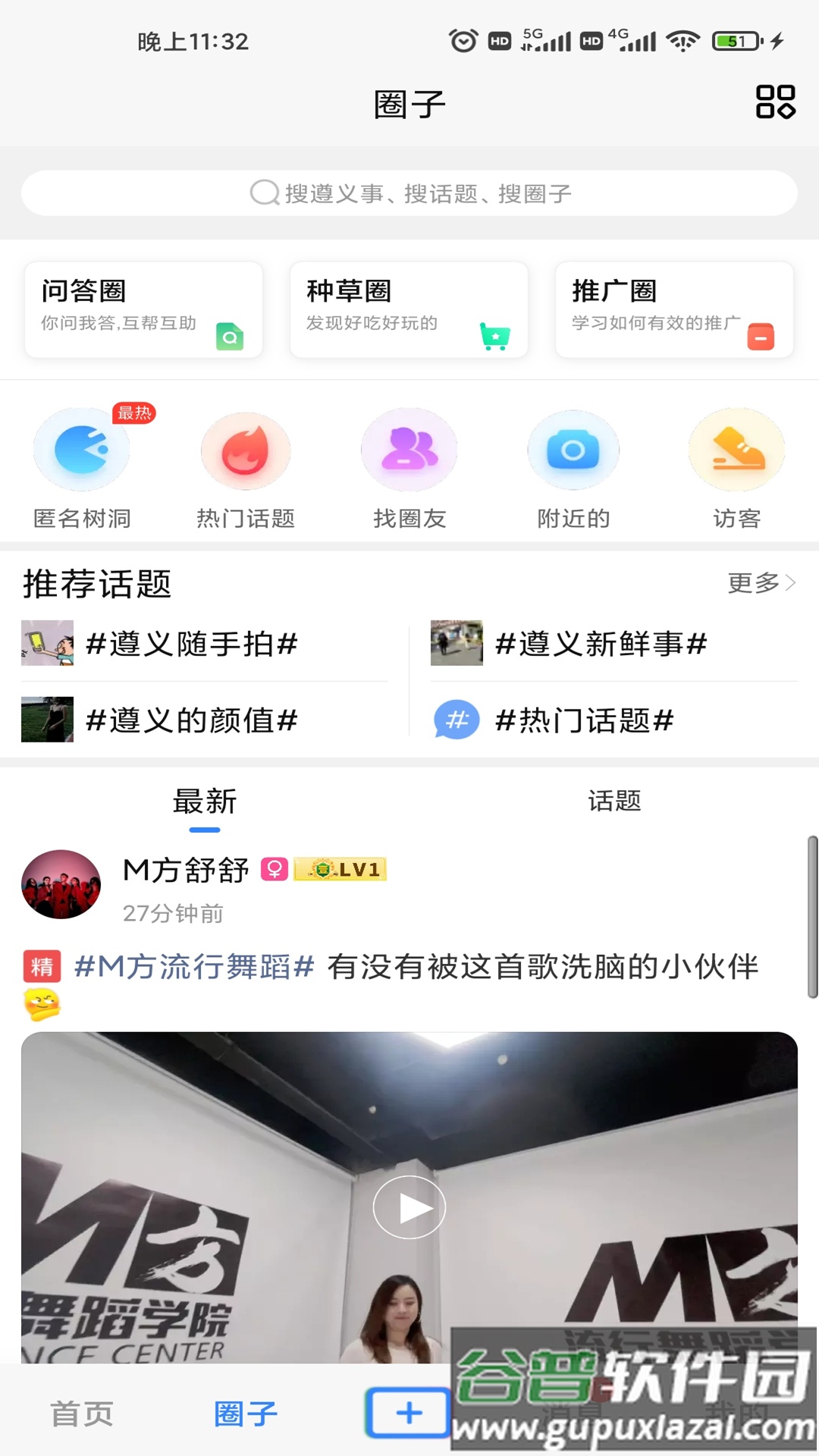The height and width of the screenshot is (1456, 819).
Task: Tap the grid menu icon top right
Action: (x=773, y=102)
